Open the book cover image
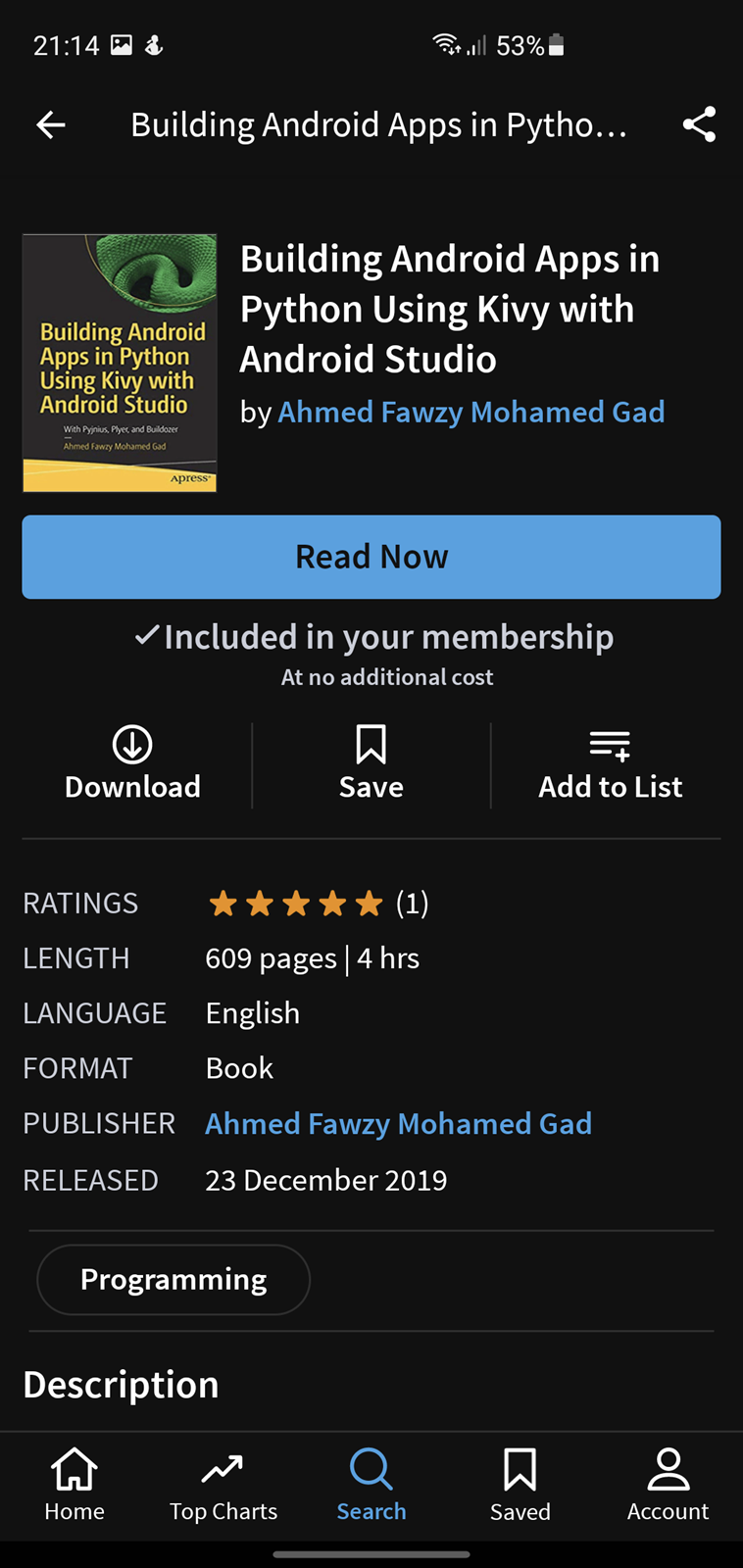Image resolution: width=743 pixels, height=1568 pixels. tap(120, 363)
